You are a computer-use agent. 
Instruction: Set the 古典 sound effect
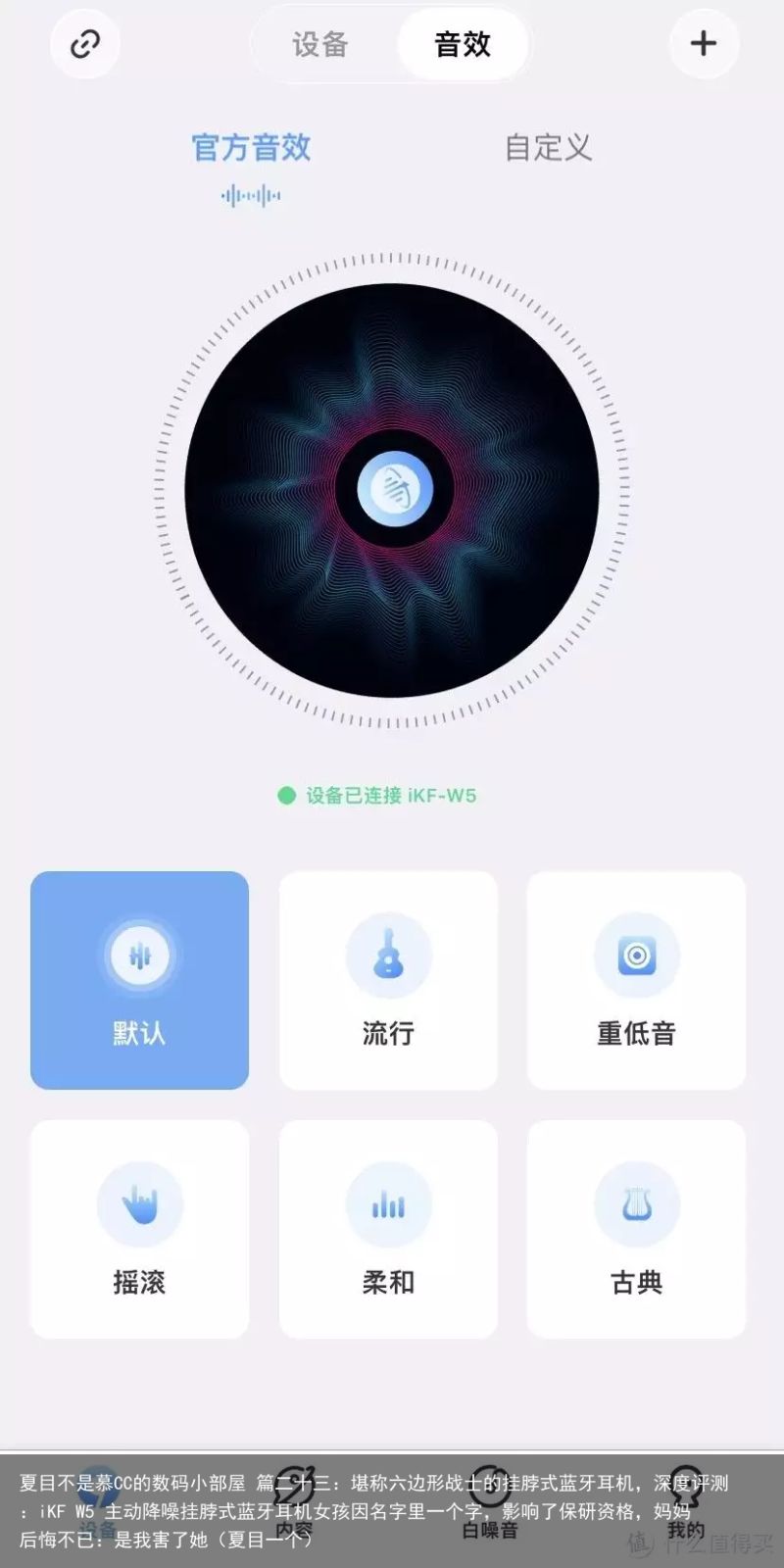(x=636, y=1229)
